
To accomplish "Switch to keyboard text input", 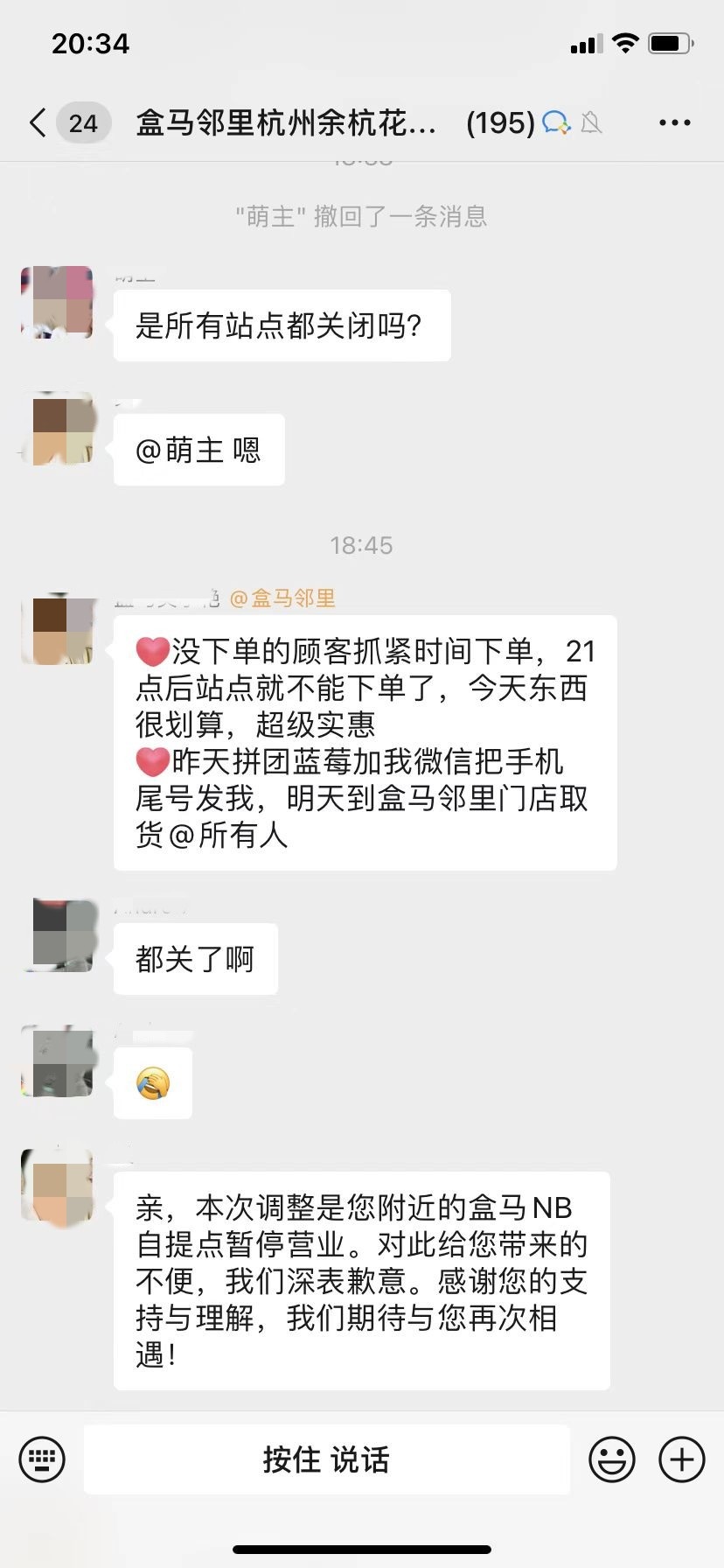I will 42,1459.
